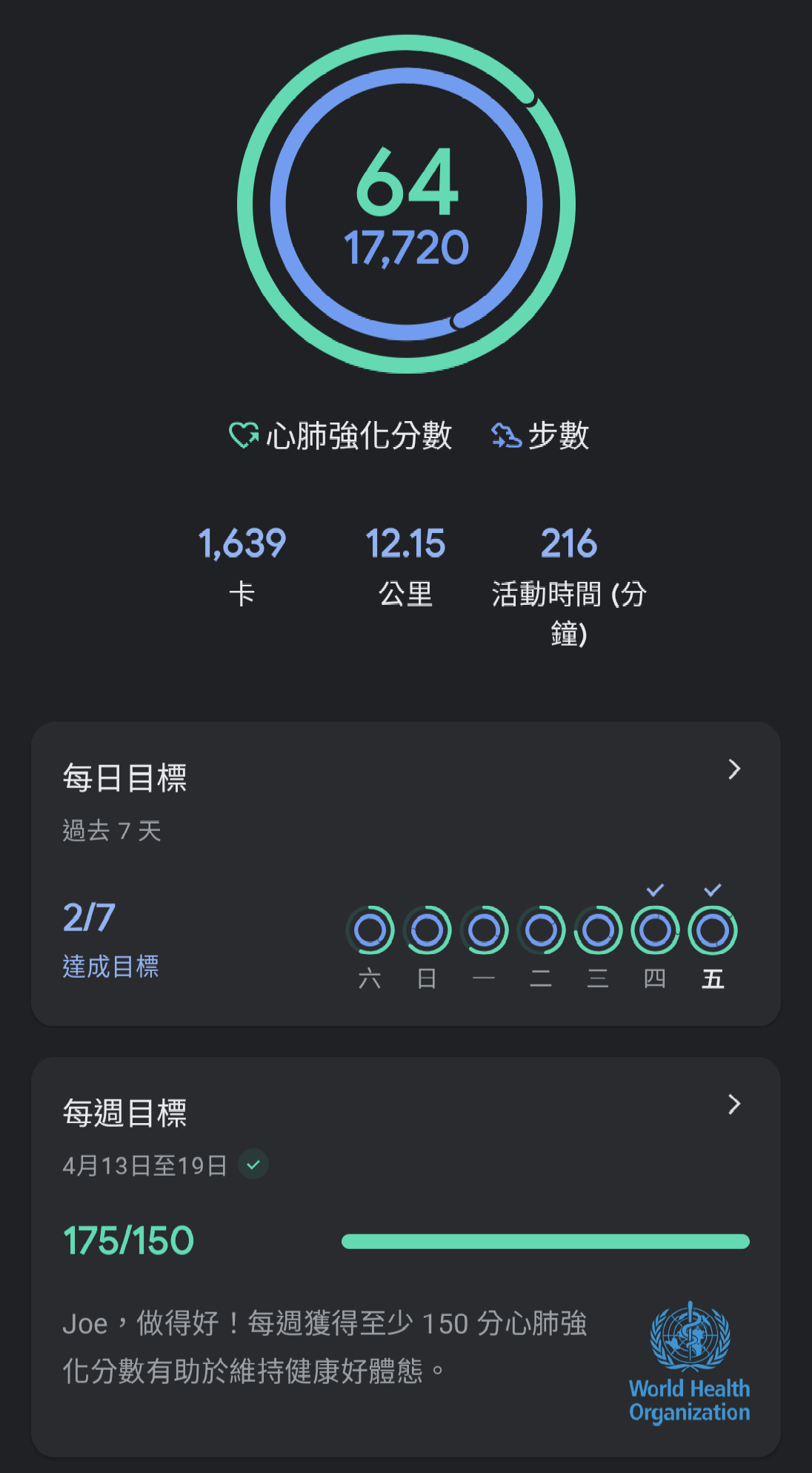
Task: View the 216 活動時間 minutes stat
Action: point(569,586)
